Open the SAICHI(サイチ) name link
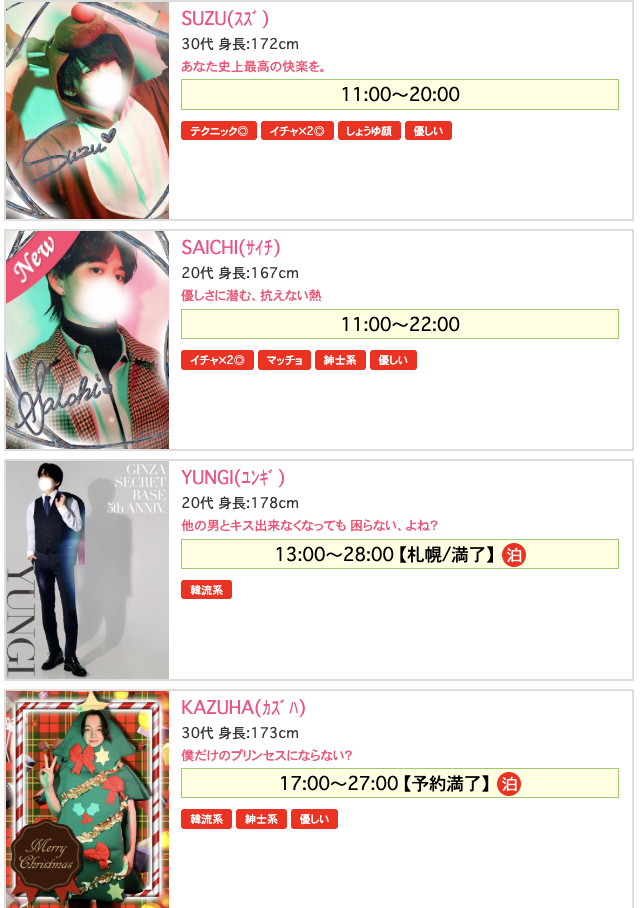642x908 pixels. 230,247
